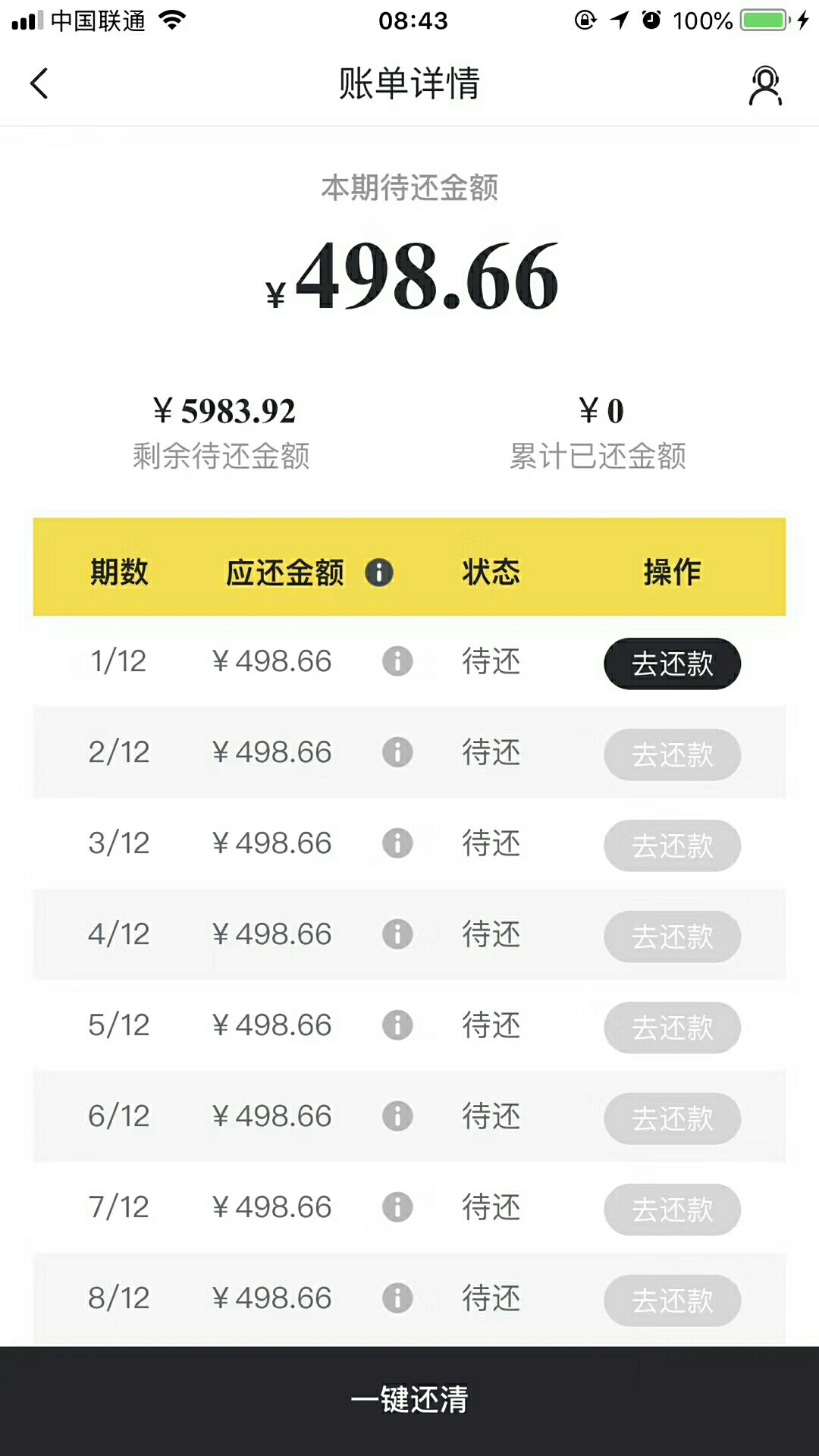This screenshot has width=819, height=1456.
Task: Tap 去还款 for installment 2/12
Action: tap(672, 755)
